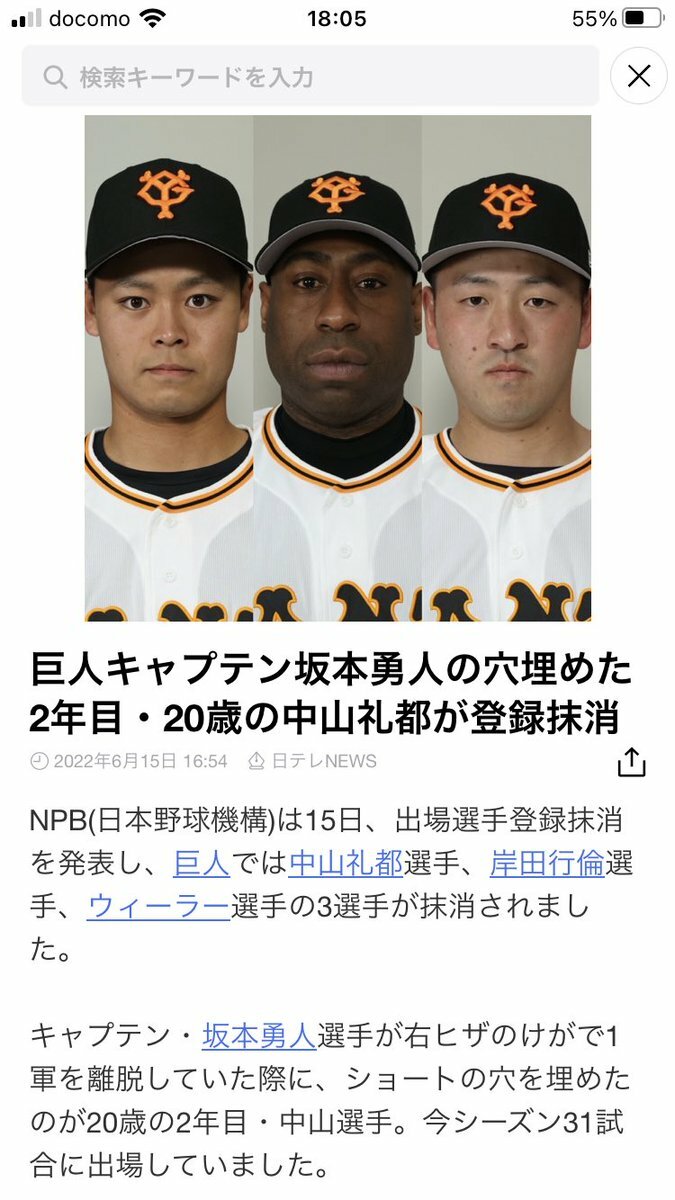Screen dimensions: 675x1200
Task: Open the 巨人 link
Action: (201, 862)
